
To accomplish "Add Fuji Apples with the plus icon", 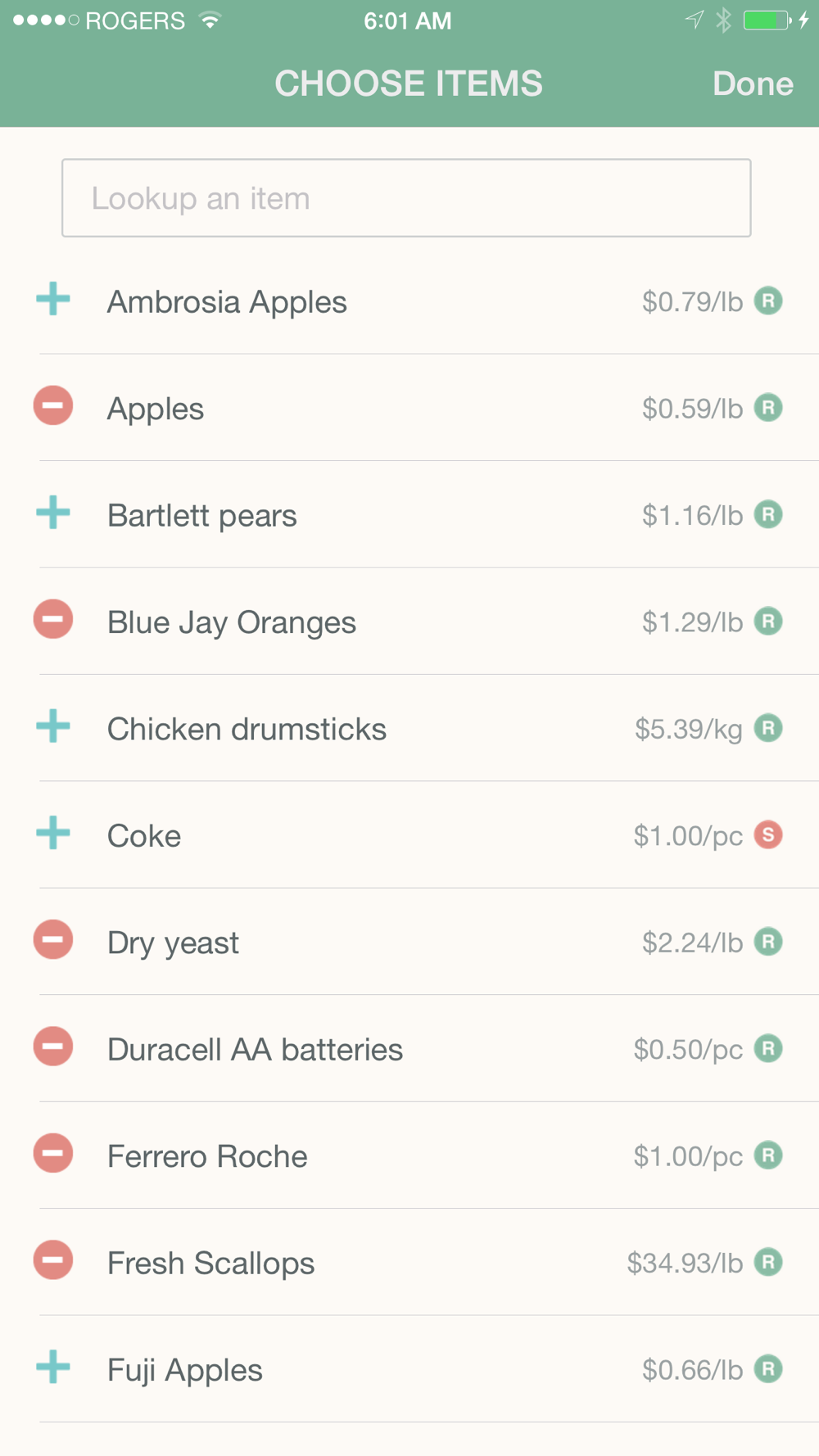I will (x=53, y=1367).
